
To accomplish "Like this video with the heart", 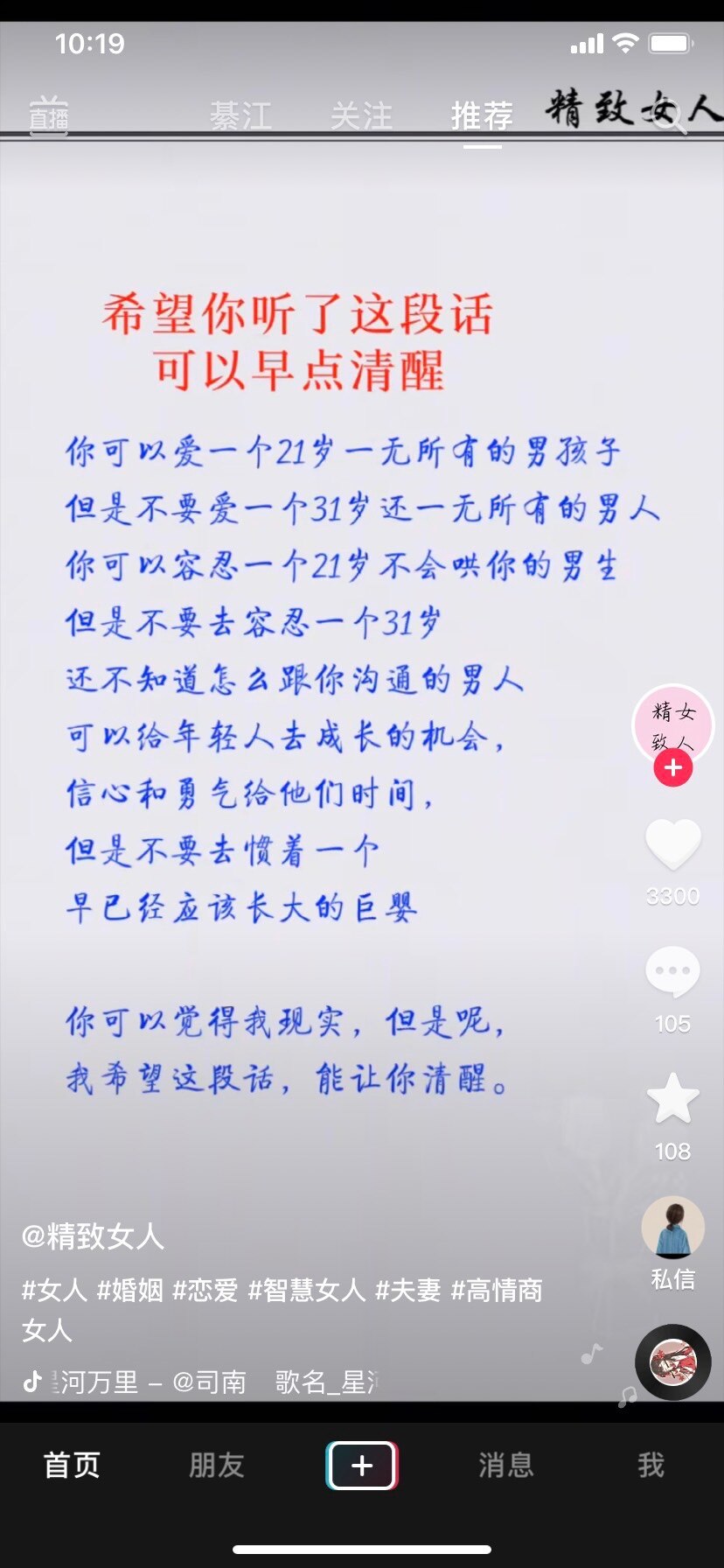I will pyautogui.click(x=672, y=844).
